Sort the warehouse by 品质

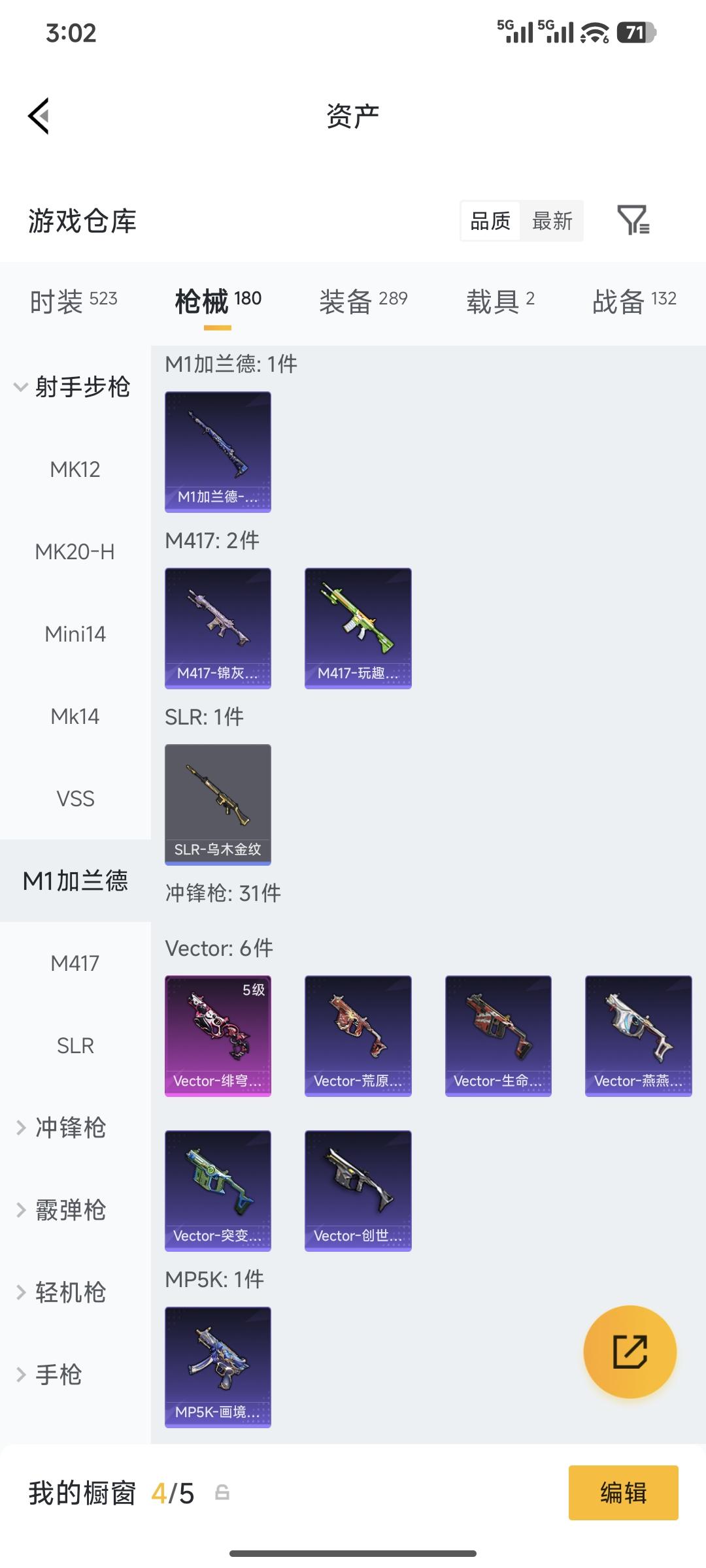pos(490,221)
